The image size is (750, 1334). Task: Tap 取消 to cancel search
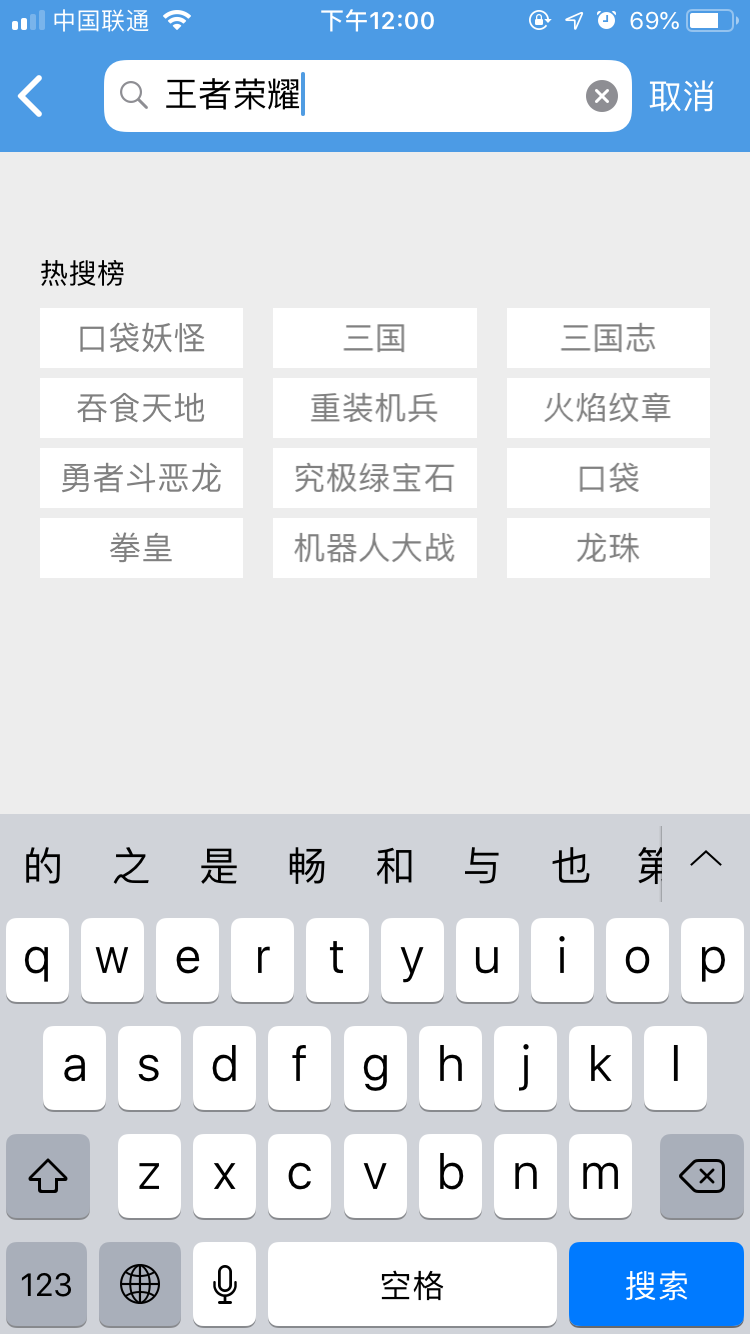pyautogui.click(x=682, y=96)
